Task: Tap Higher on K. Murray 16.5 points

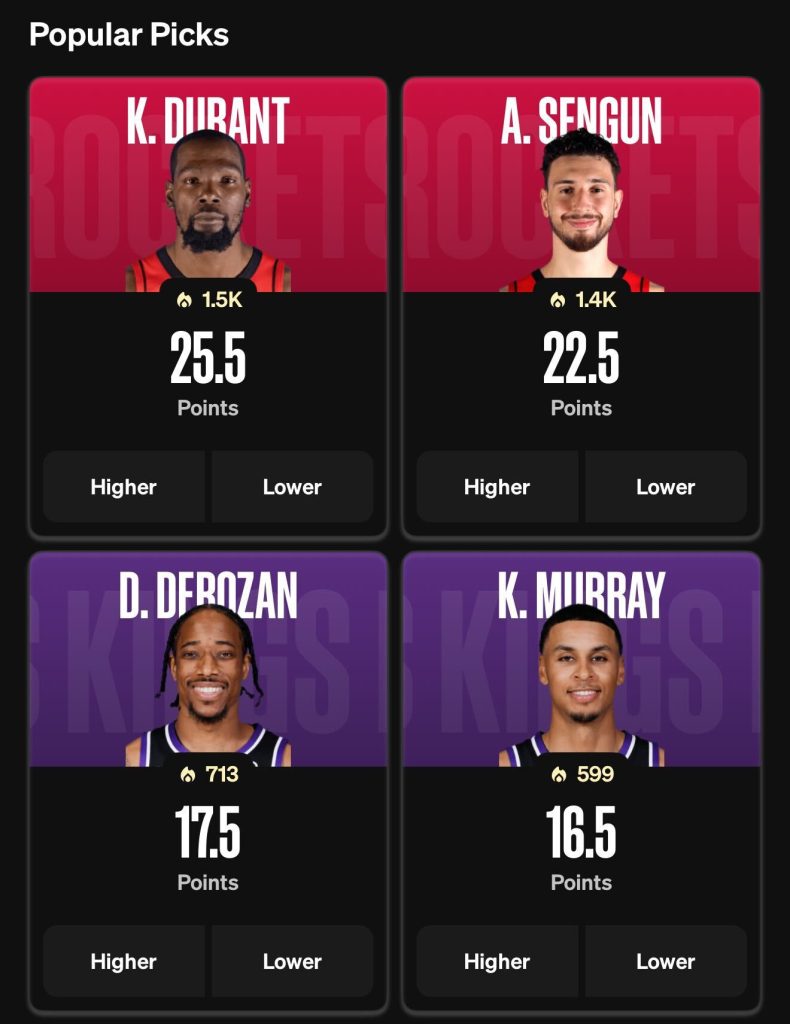Action: pos(497,961)
